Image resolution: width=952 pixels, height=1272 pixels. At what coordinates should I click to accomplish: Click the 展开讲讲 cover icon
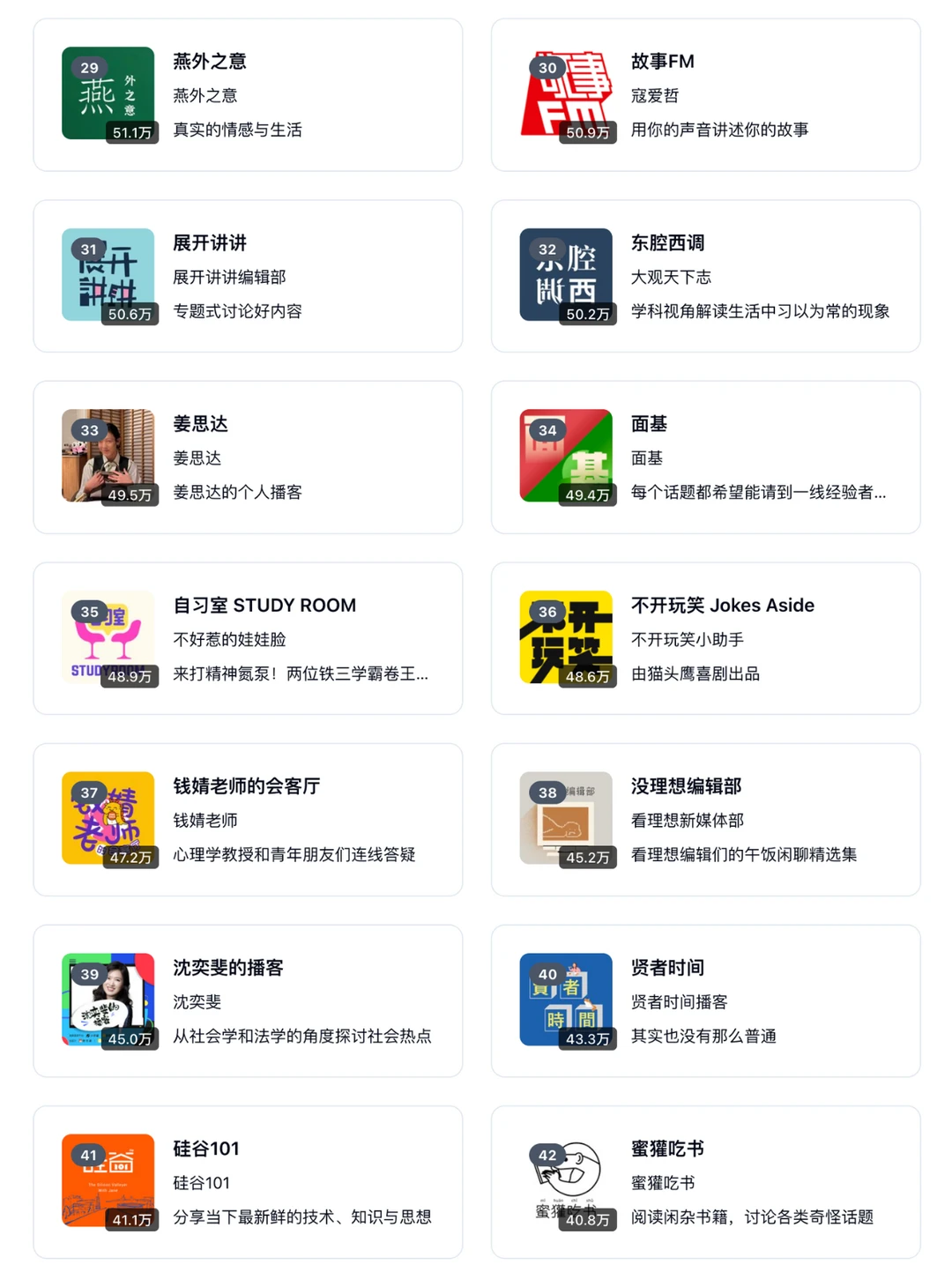click(108, 274)
